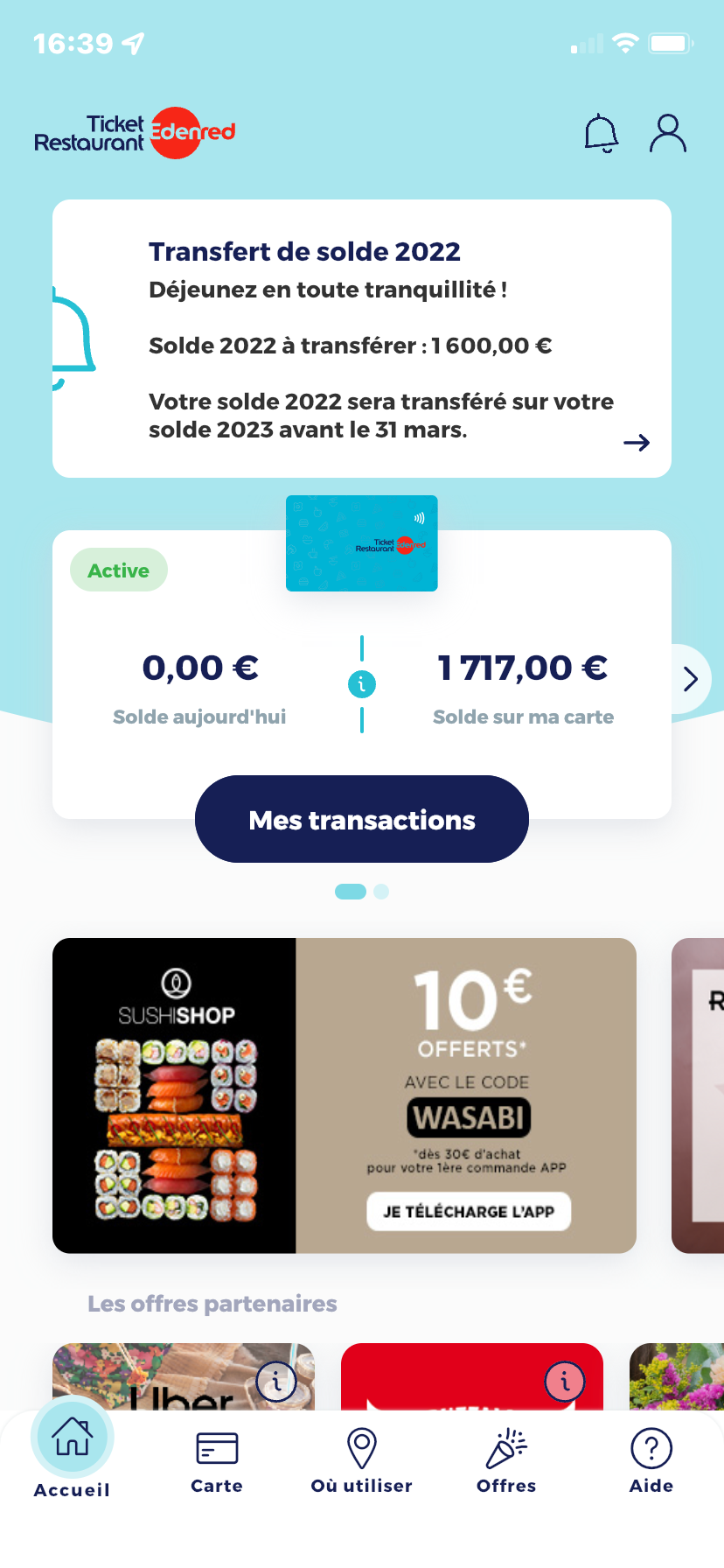Open the user profile icon

(668, 133)
